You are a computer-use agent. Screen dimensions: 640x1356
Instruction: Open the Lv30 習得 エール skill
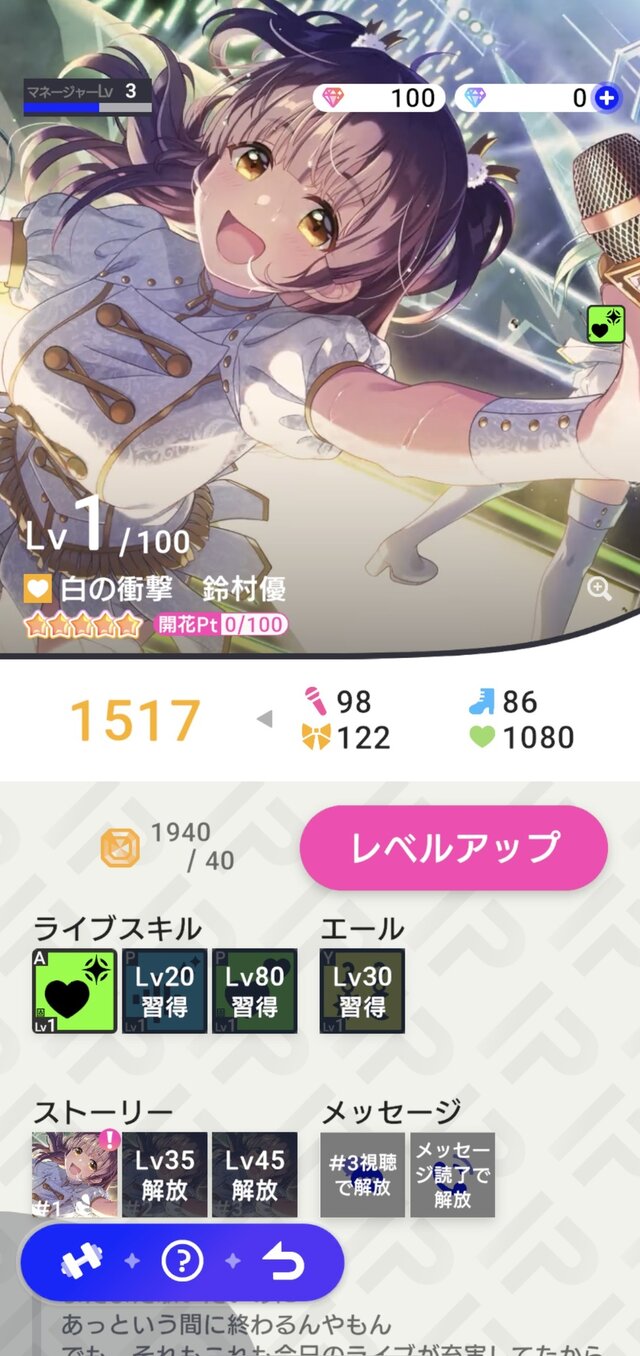coord(362,991)
